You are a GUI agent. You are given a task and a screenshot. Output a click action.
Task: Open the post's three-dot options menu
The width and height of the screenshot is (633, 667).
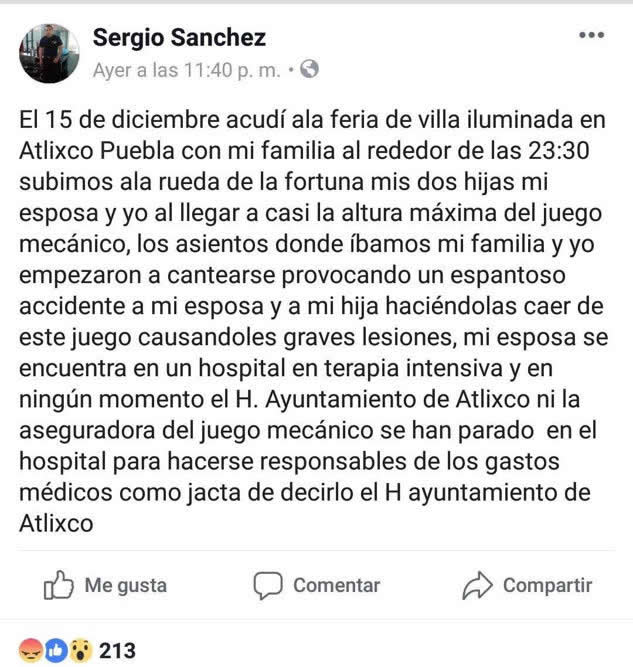(592, 35)
